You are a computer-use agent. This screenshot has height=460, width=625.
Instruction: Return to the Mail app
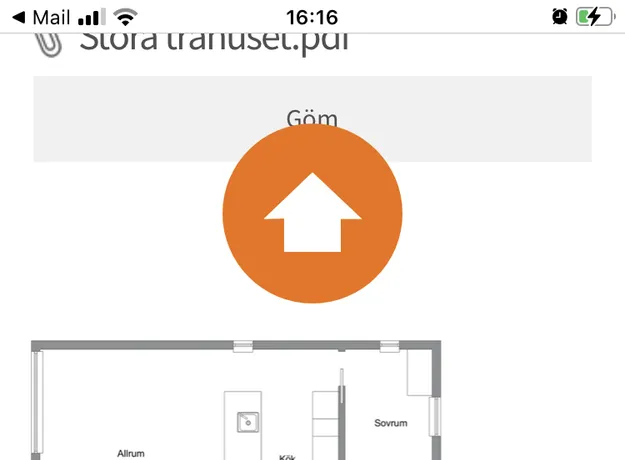pos(38,17)
